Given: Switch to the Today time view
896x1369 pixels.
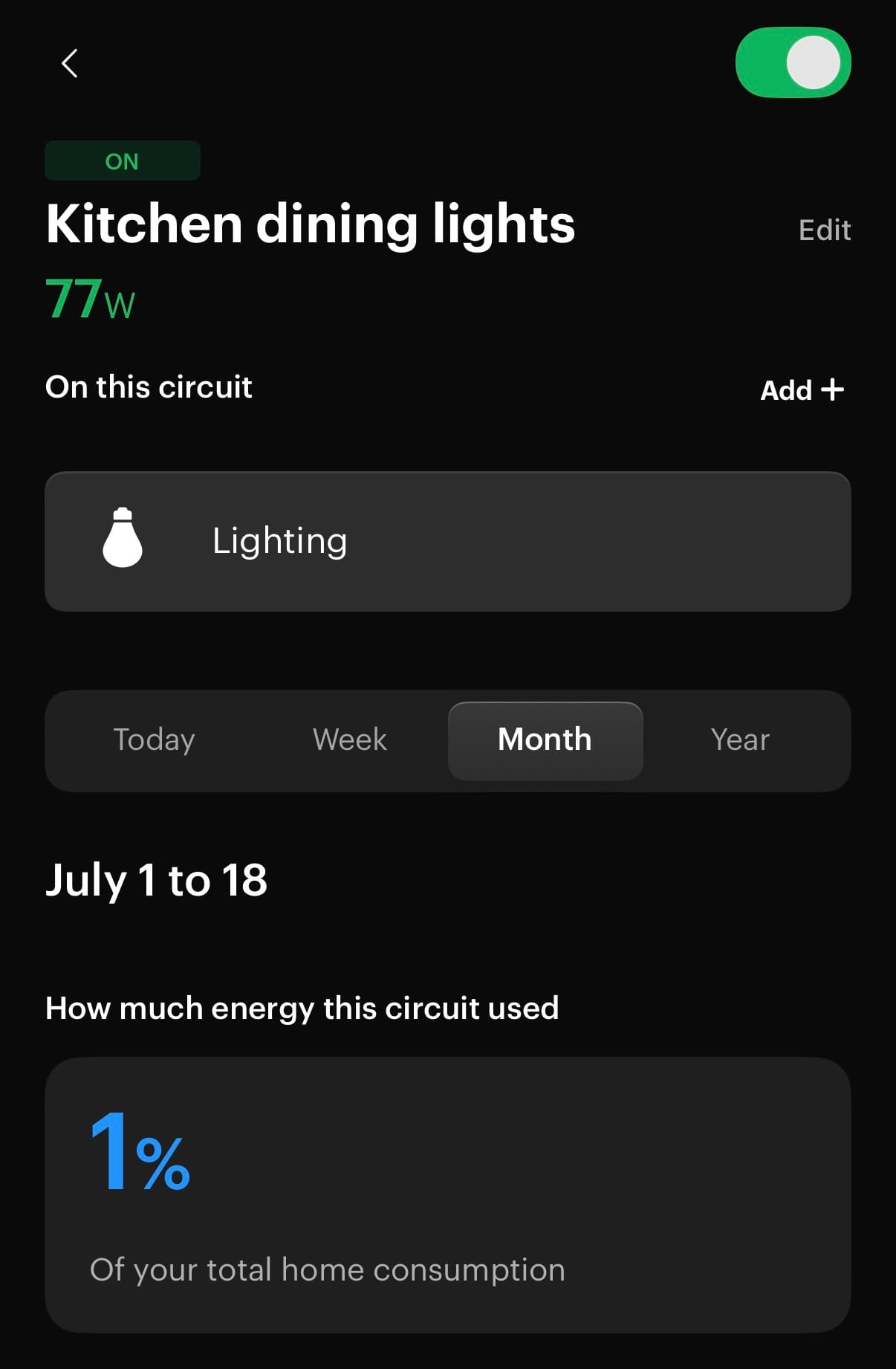Looking at the screenshot, I should click(153, 739).
